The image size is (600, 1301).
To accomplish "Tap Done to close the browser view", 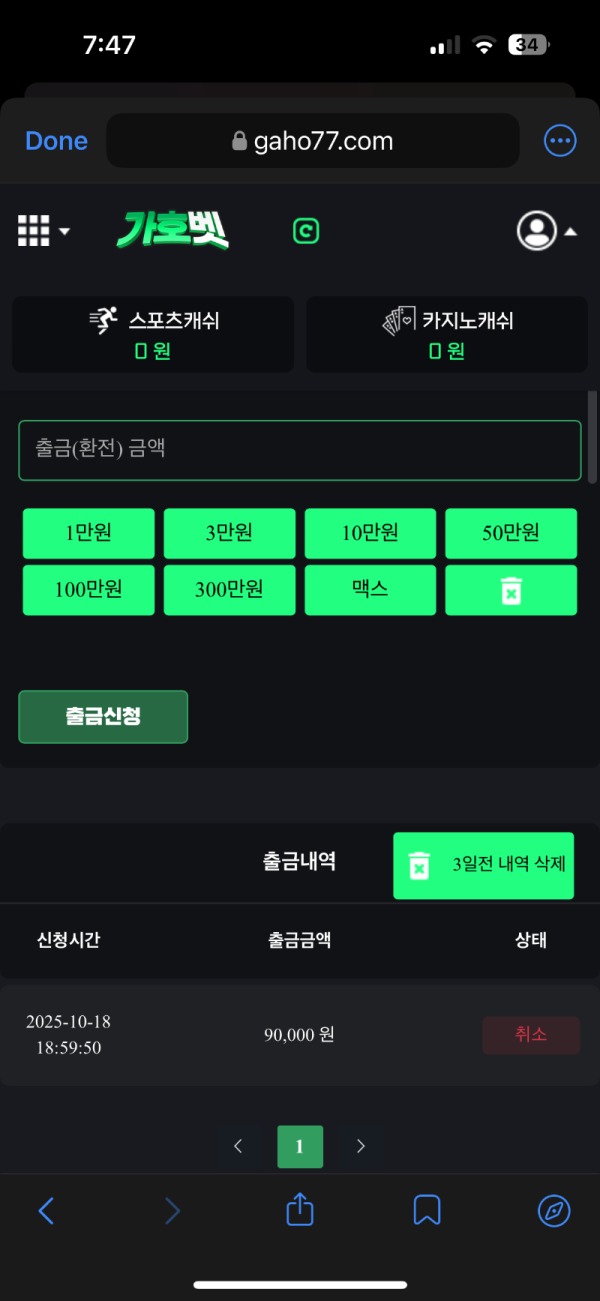I will click(x=56, y=141).
